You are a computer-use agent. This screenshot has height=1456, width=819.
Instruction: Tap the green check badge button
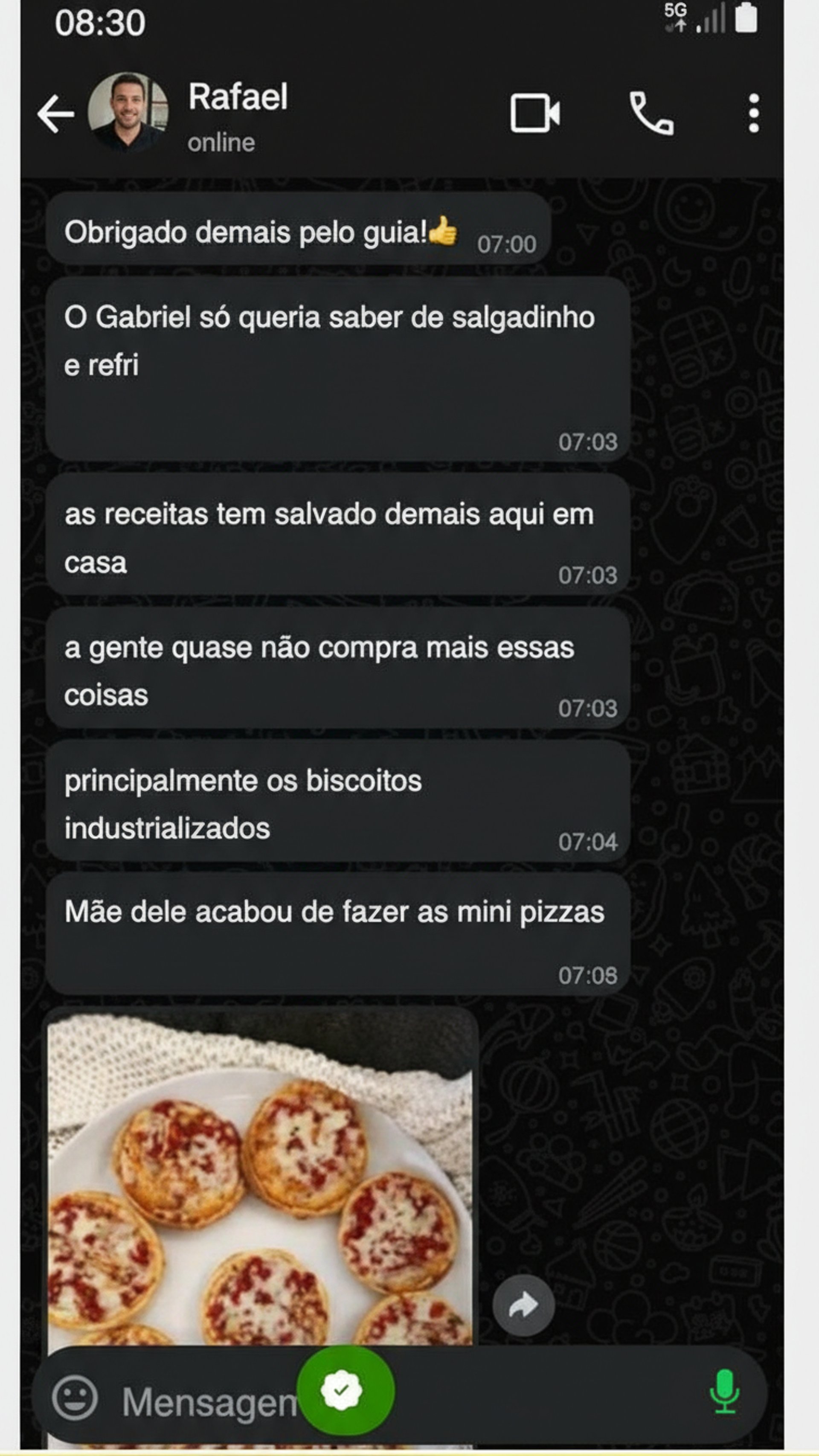click(346, 1390)
